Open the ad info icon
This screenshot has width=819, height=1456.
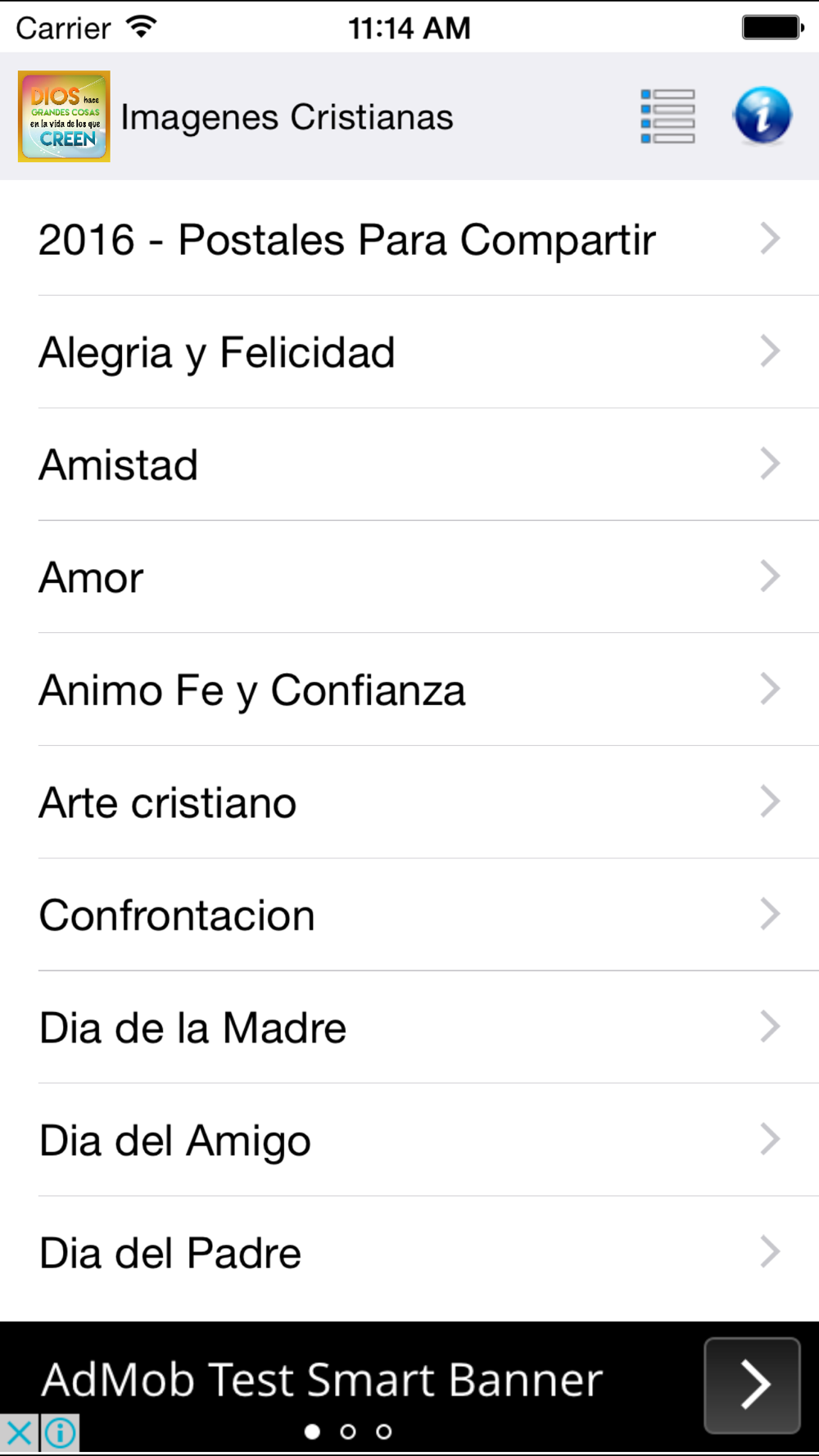coord(60,1434)
